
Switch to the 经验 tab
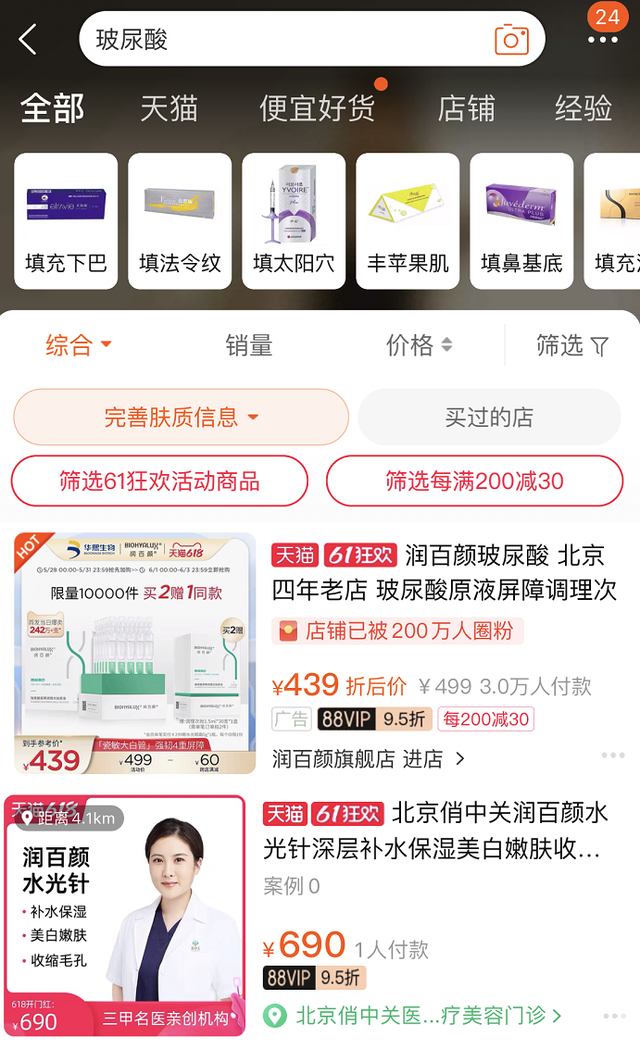(x=583, y=108)
